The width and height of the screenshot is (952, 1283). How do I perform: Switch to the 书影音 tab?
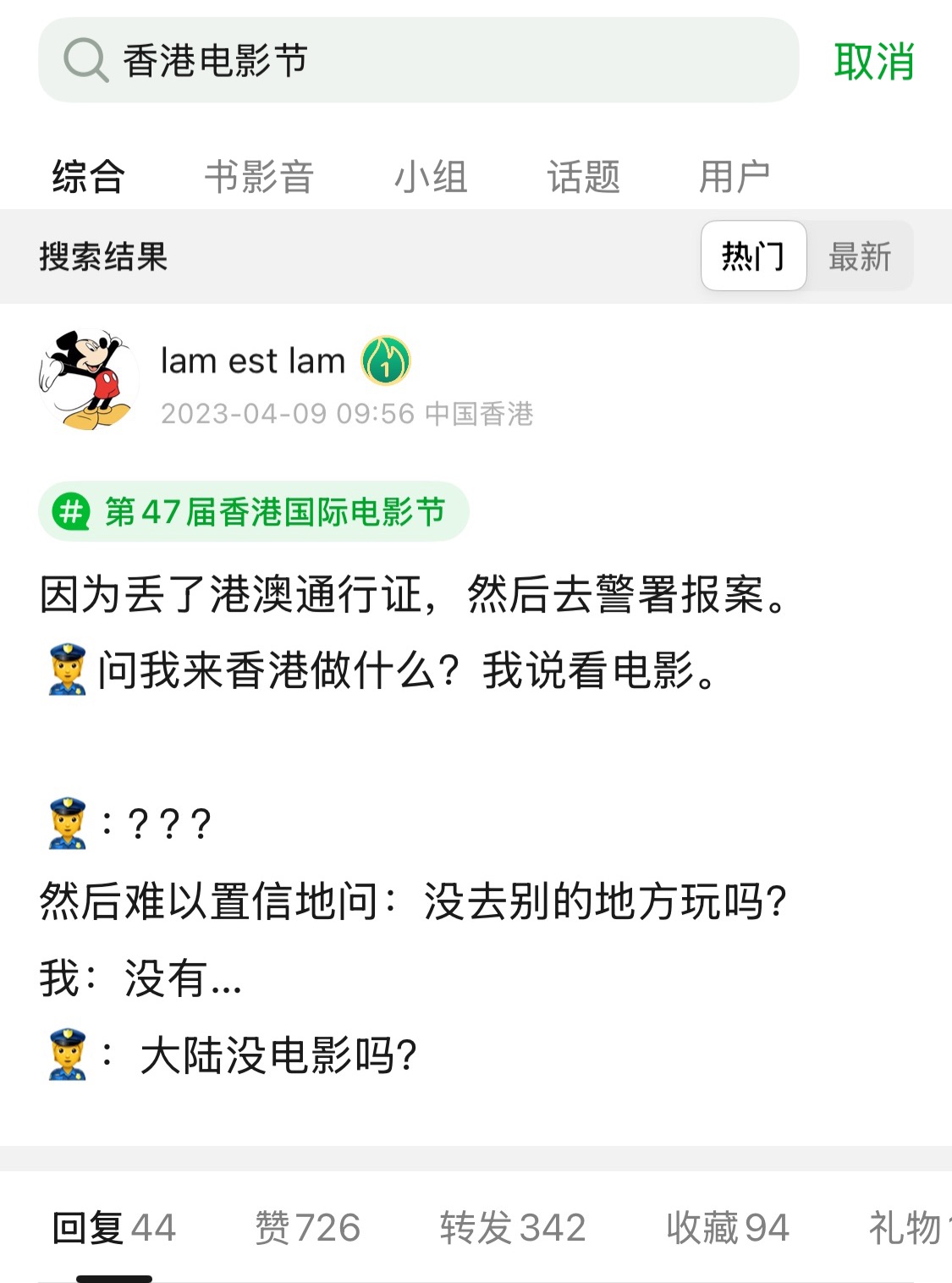click(259, 178)
